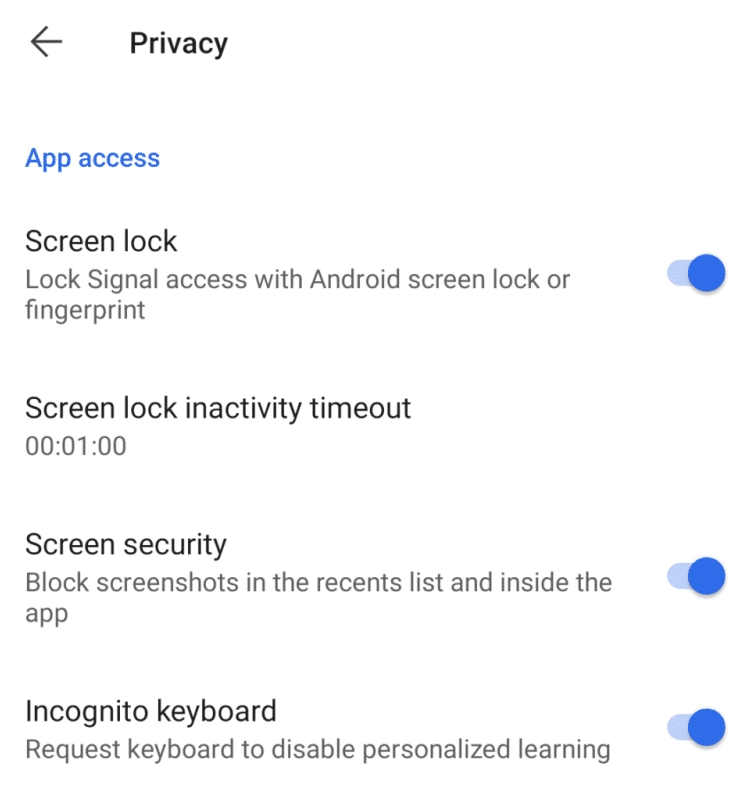Turn off the Screen lock switch
744x790 pixels.
click(x=696, y=273)
